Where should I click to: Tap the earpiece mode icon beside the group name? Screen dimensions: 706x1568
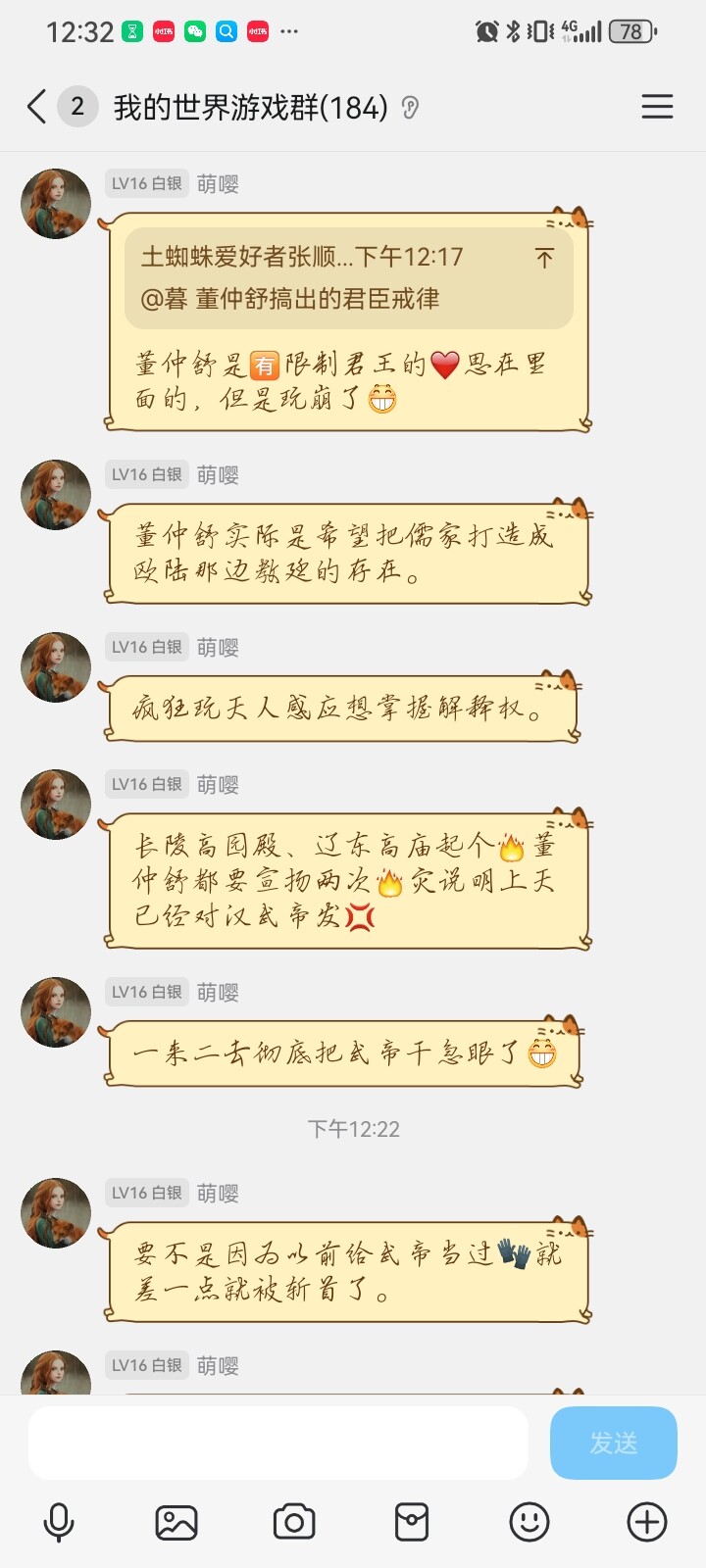click(x=411, y=108)
